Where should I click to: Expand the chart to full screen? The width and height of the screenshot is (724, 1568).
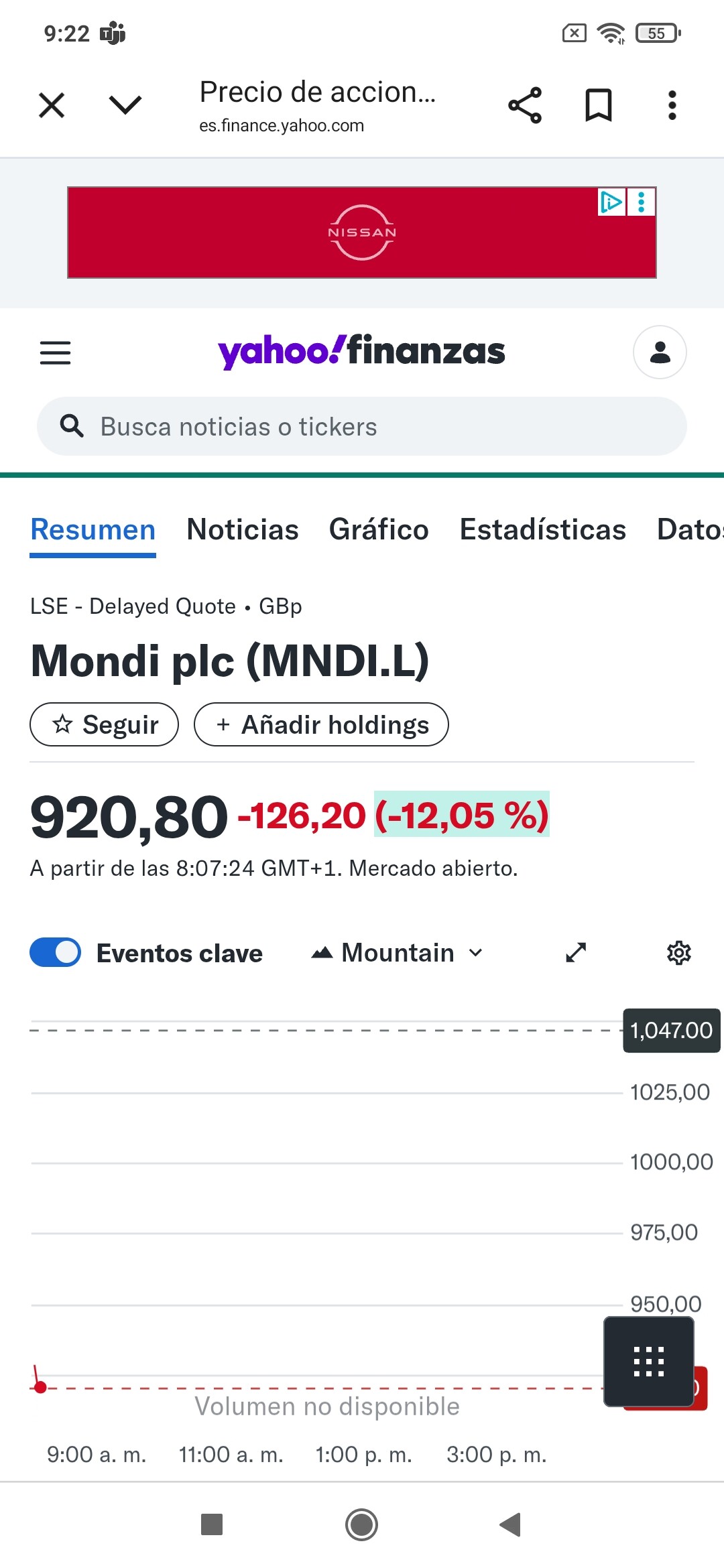(x=576, y=952)
